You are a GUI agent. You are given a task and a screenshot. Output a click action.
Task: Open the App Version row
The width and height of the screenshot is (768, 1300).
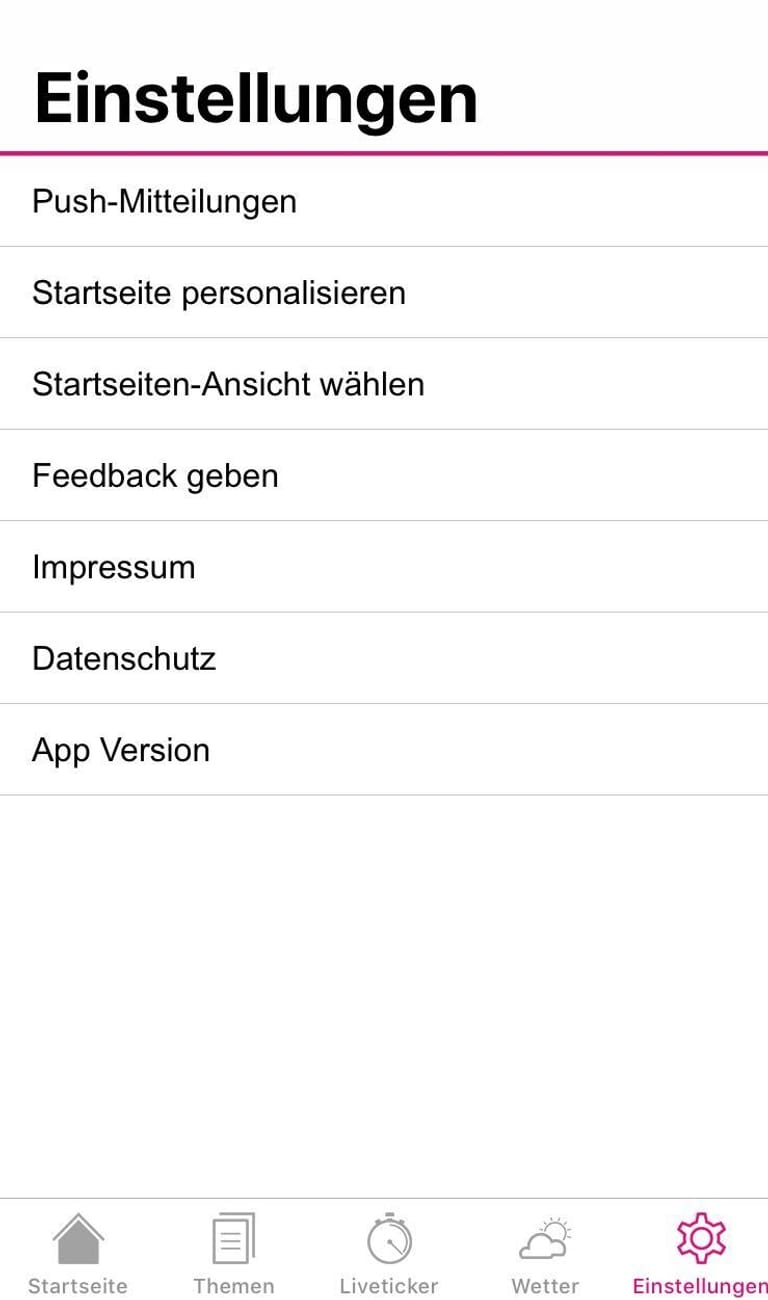384,750
